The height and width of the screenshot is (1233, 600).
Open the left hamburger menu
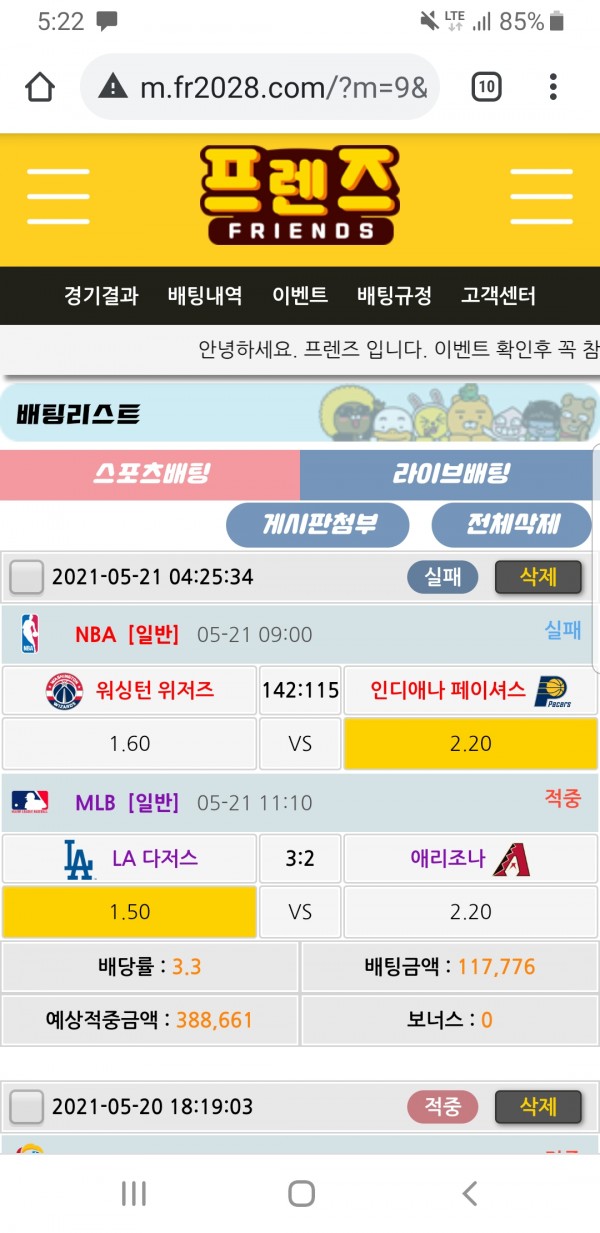[x=59, y=200]
